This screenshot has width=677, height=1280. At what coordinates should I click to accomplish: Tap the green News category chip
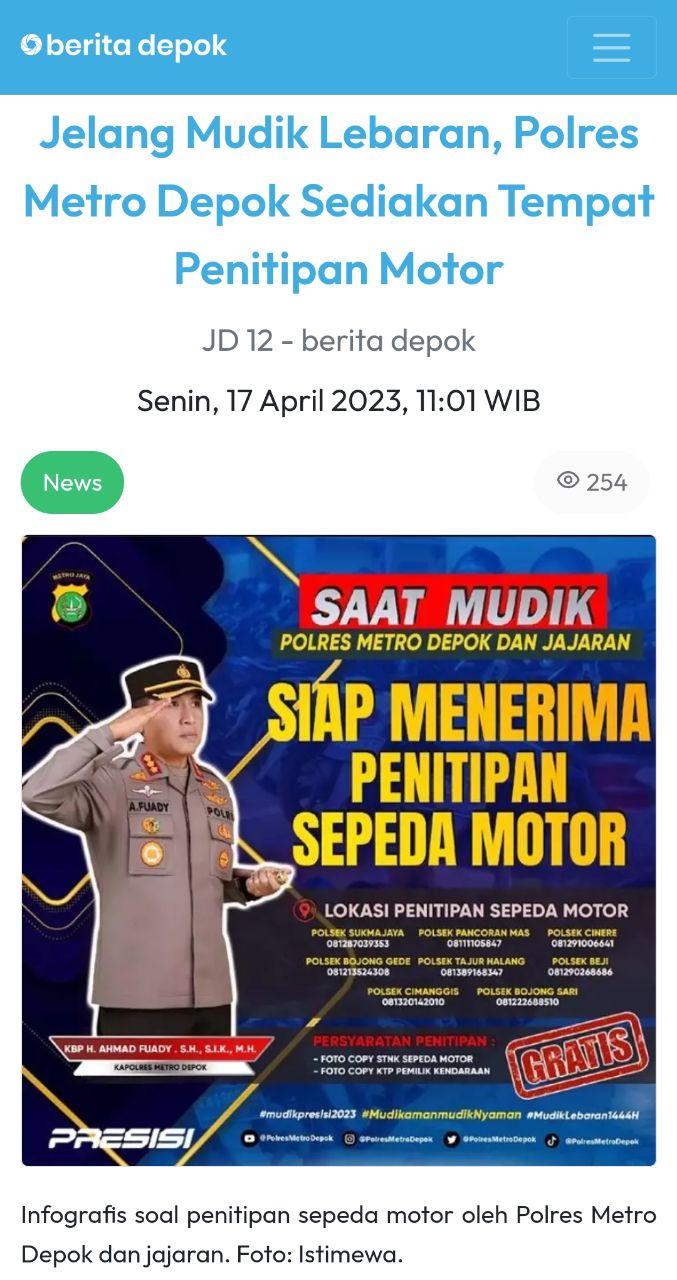[72, 482]
